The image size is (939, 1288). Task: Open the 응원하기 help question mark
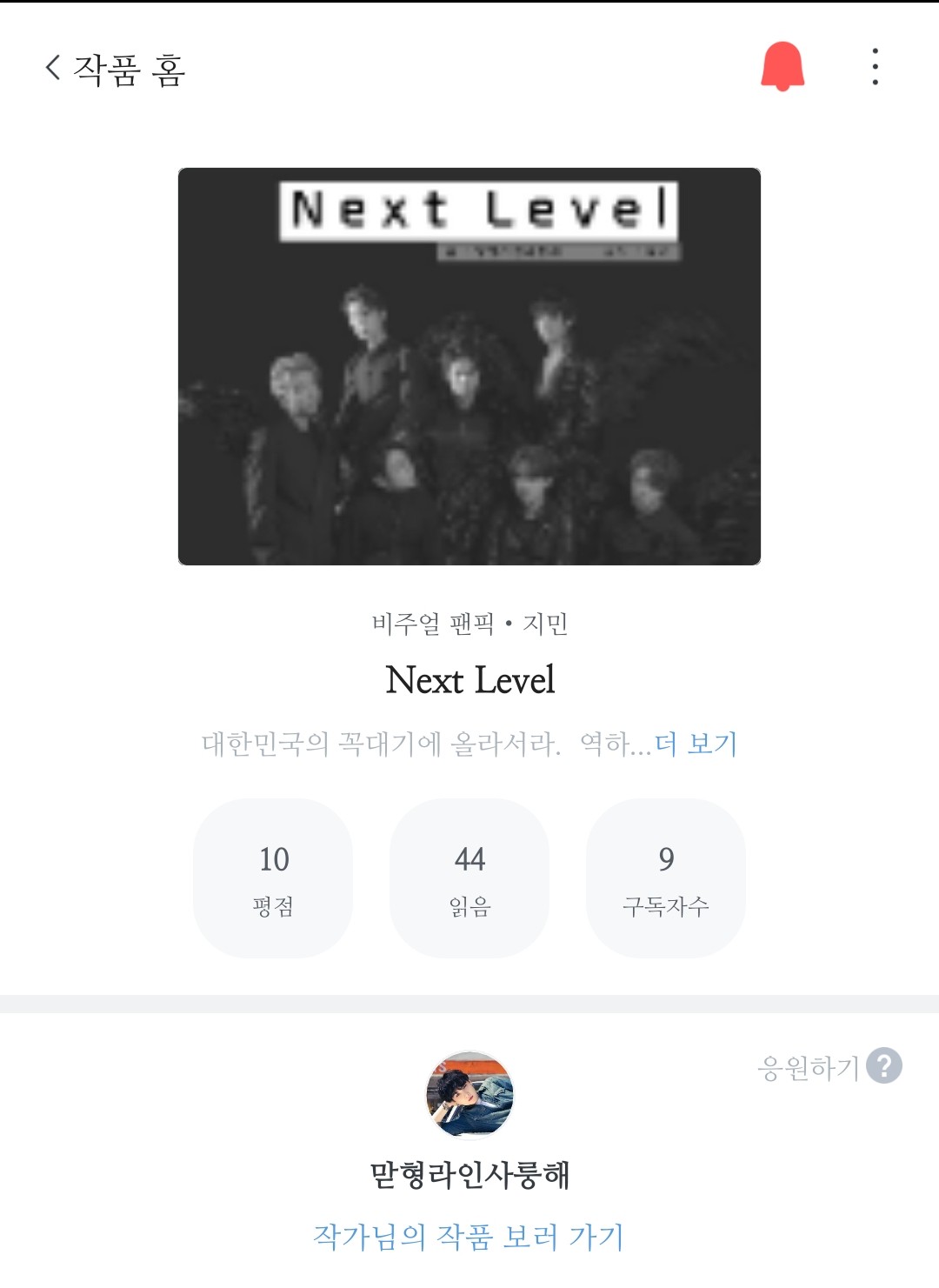884,1065
